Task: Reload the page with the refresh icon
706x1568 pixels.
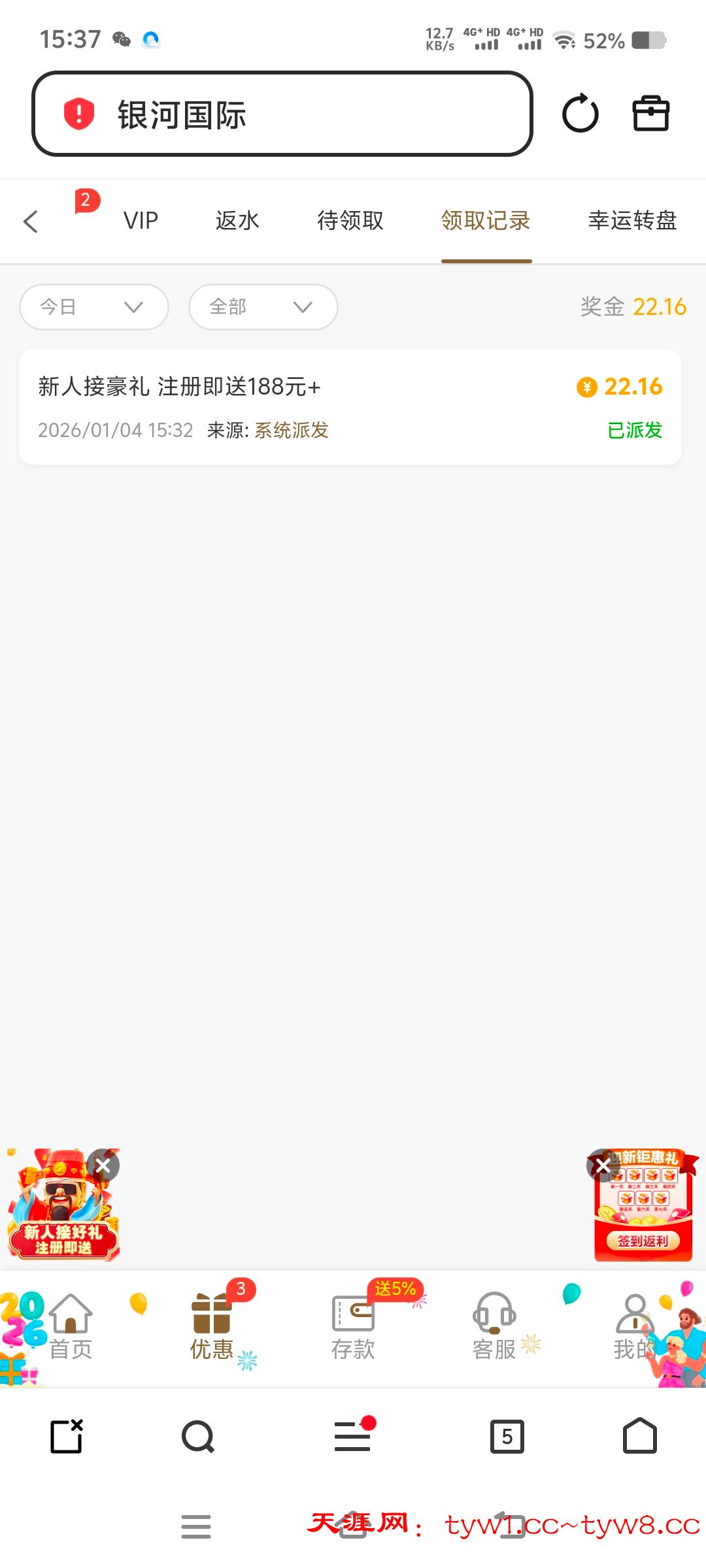Action: pyautogui.click(x=580, y=114)
